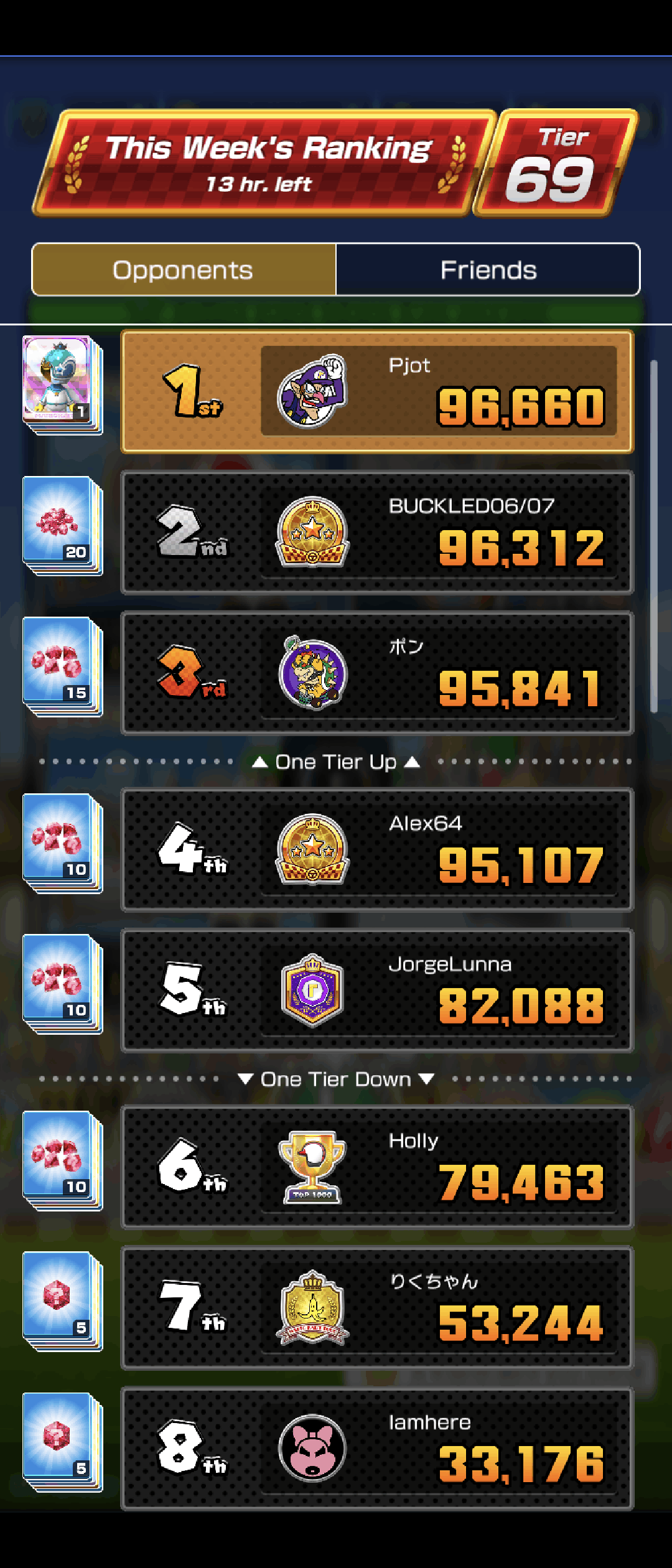Open Alex64's ranking entry

coord(377,850)
